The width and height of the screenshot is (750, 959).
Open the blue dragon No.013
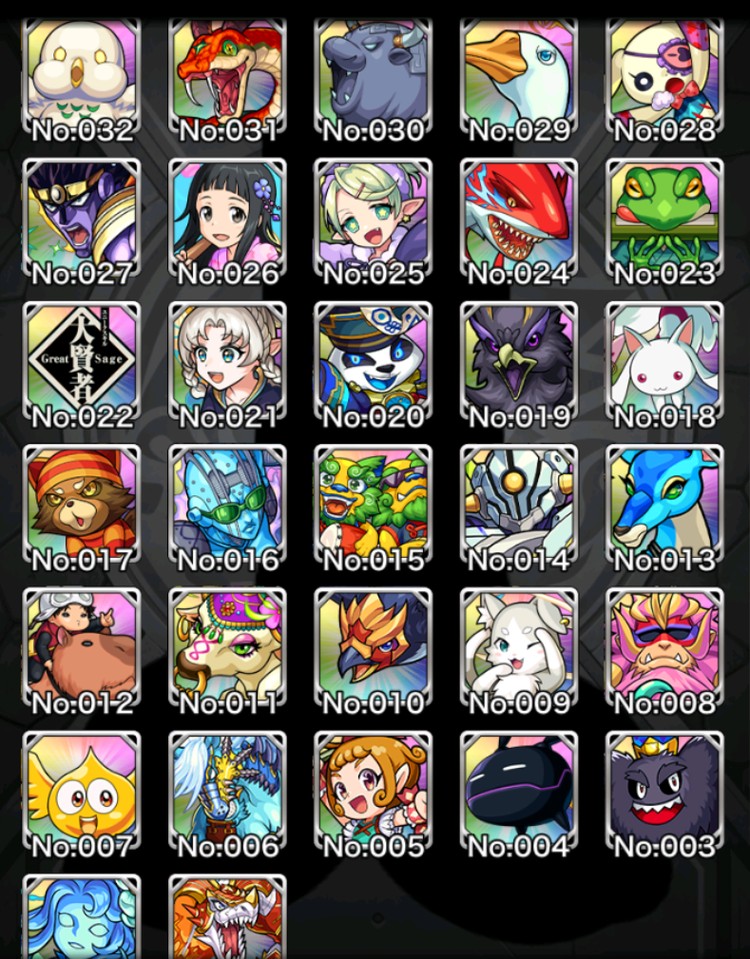[665, 503]
